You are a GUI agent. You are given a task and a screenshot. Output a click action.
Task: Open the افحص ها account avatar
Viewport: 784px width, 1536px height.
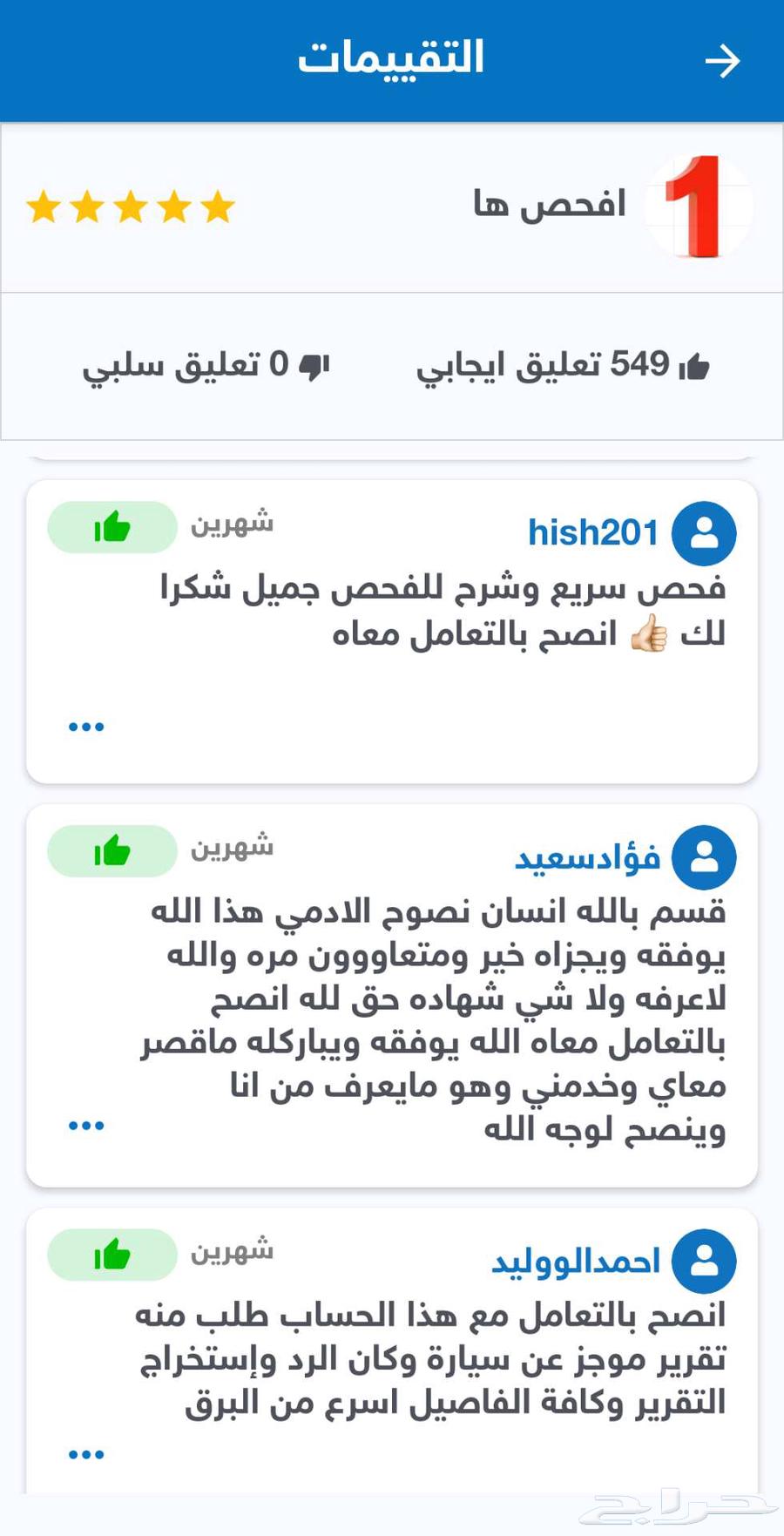[x=699, y=207]
